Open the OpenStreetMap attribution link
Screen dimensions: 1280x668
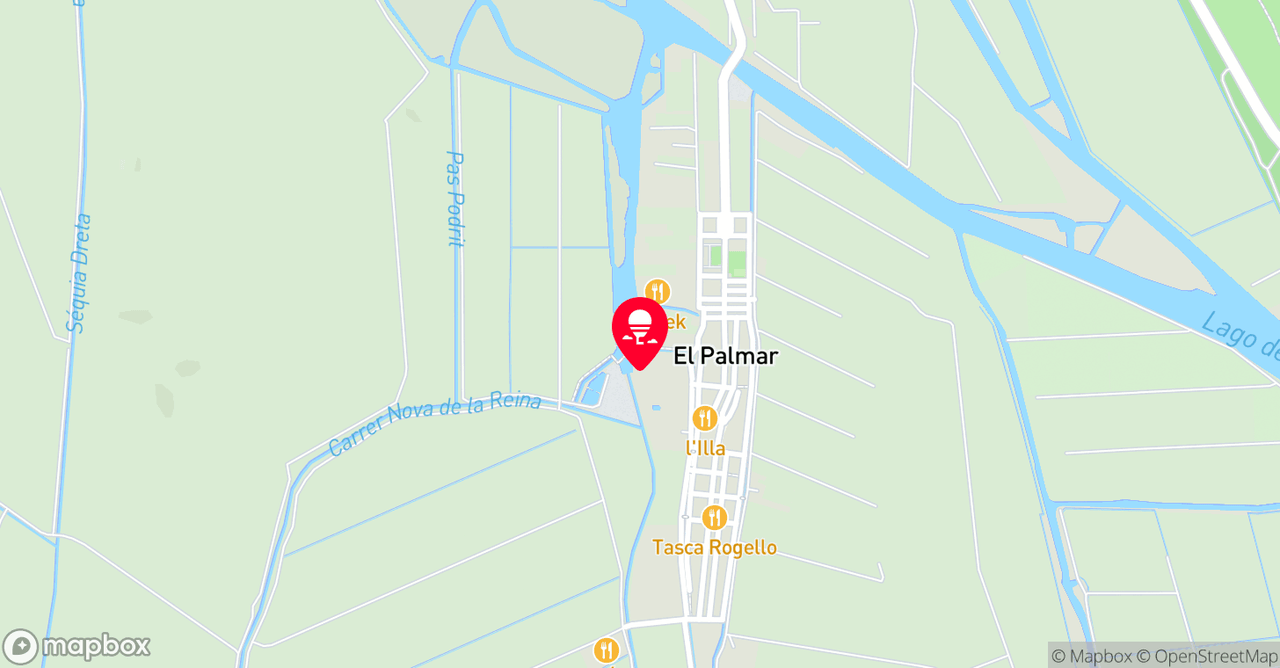click(1208, 656)
